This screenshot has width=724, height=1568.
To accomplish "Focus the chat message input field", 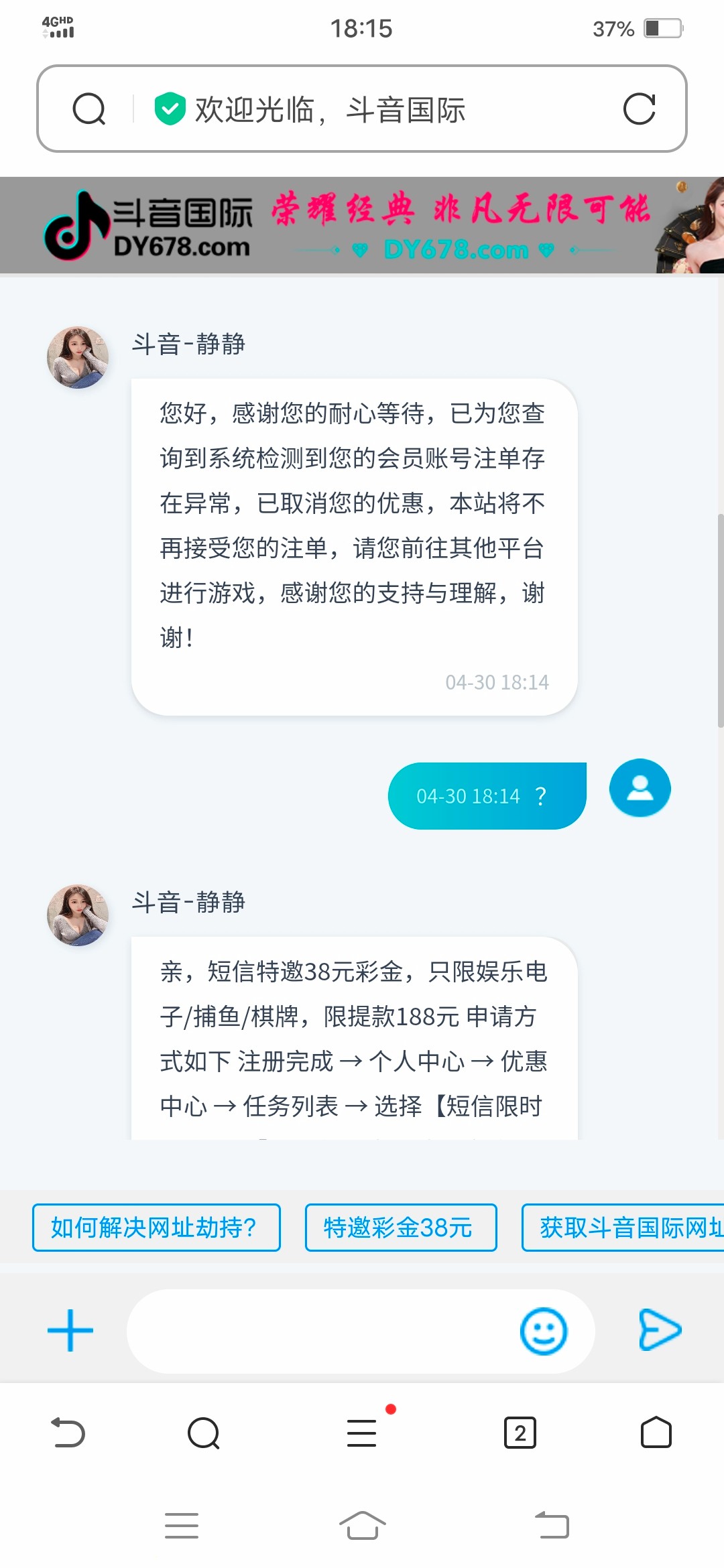I will click(322, 1331).
